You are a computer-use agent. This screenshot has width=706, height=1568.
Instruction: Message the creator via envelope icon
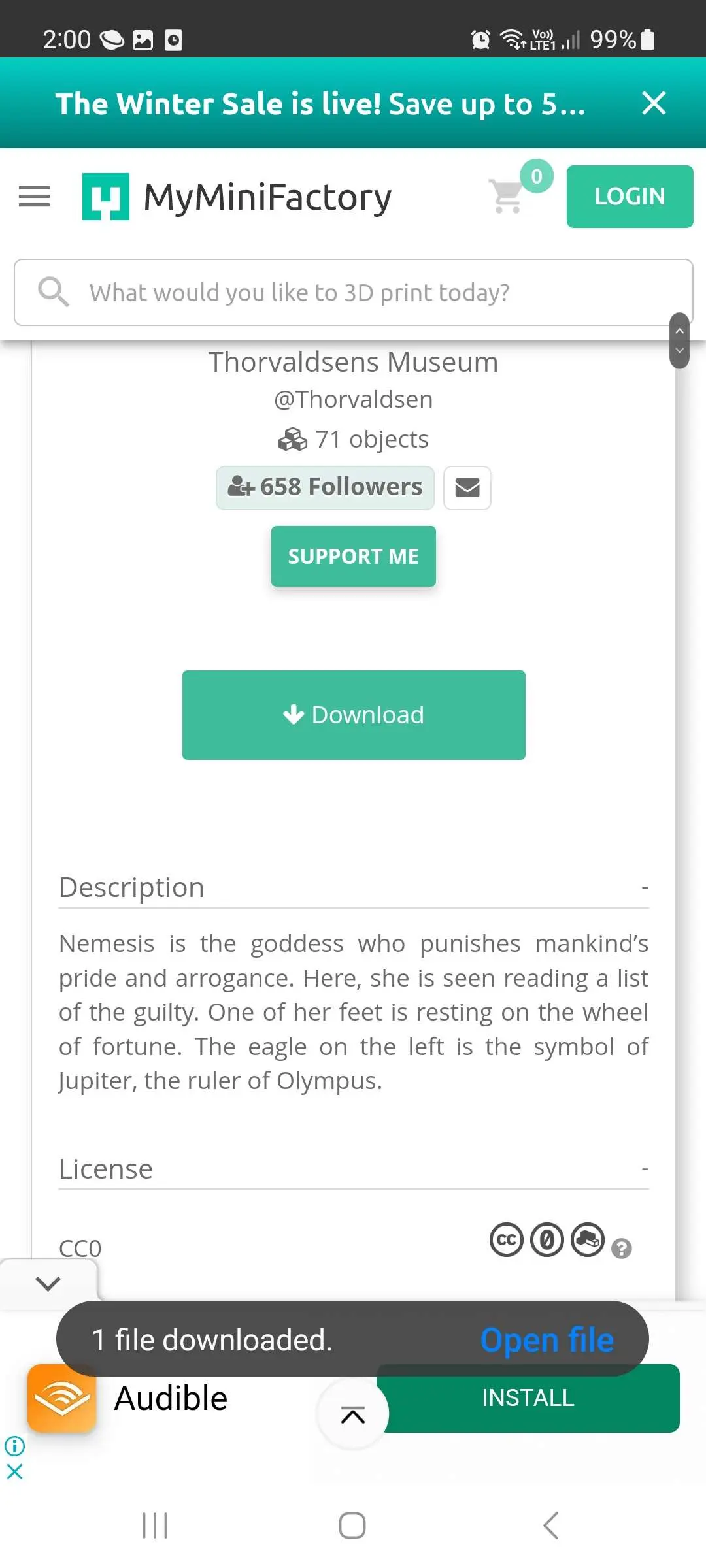467,487
